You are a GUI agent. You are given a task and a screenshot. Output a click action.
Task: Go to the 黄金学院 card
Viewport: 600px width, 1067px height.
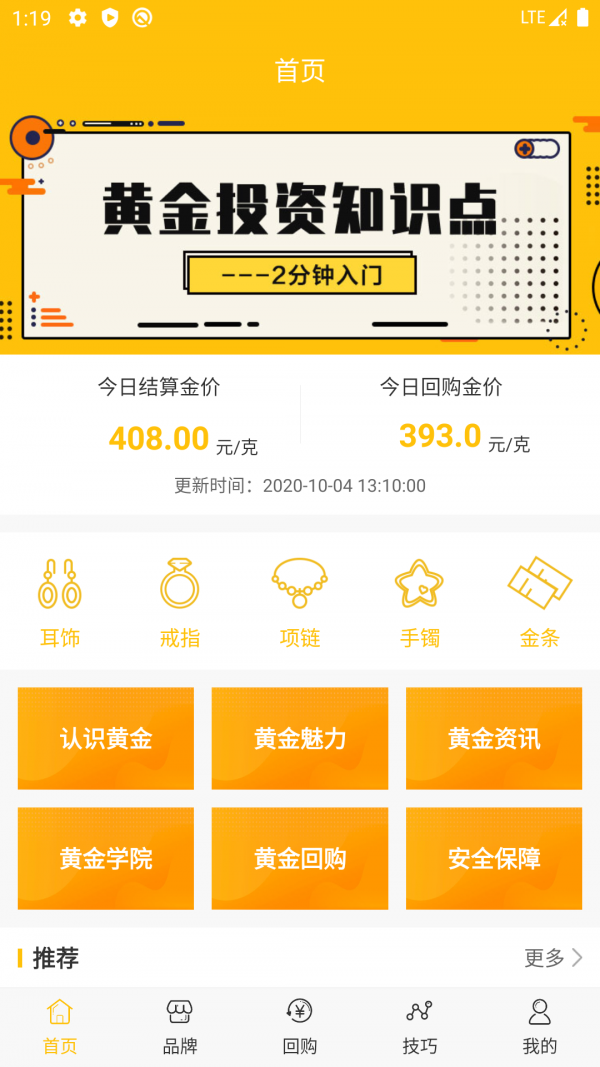[x=106, y=858]
